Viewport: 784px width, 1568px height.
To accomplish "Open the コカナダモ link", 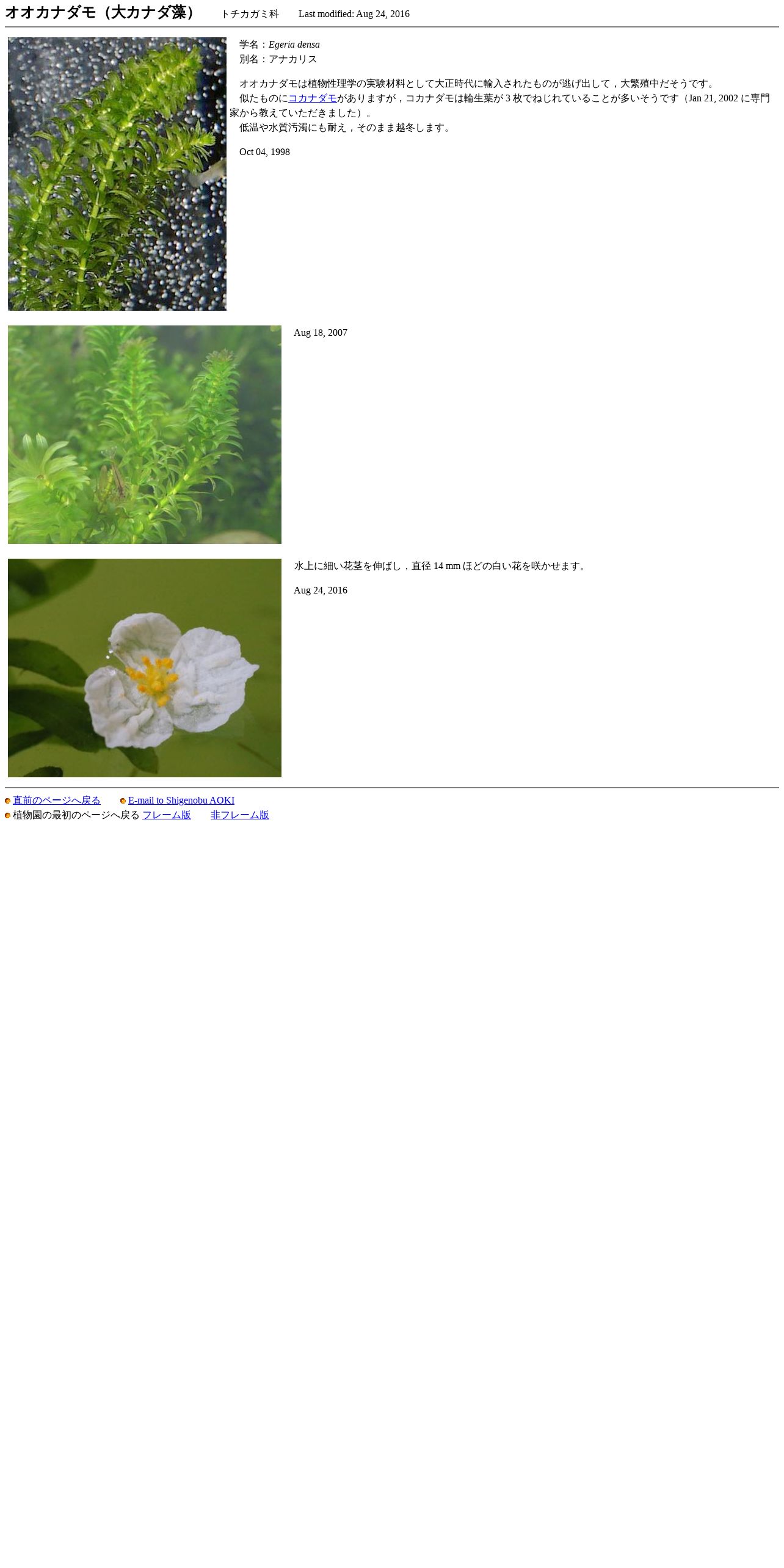I will pyautogui.click(x=312, y=98).
